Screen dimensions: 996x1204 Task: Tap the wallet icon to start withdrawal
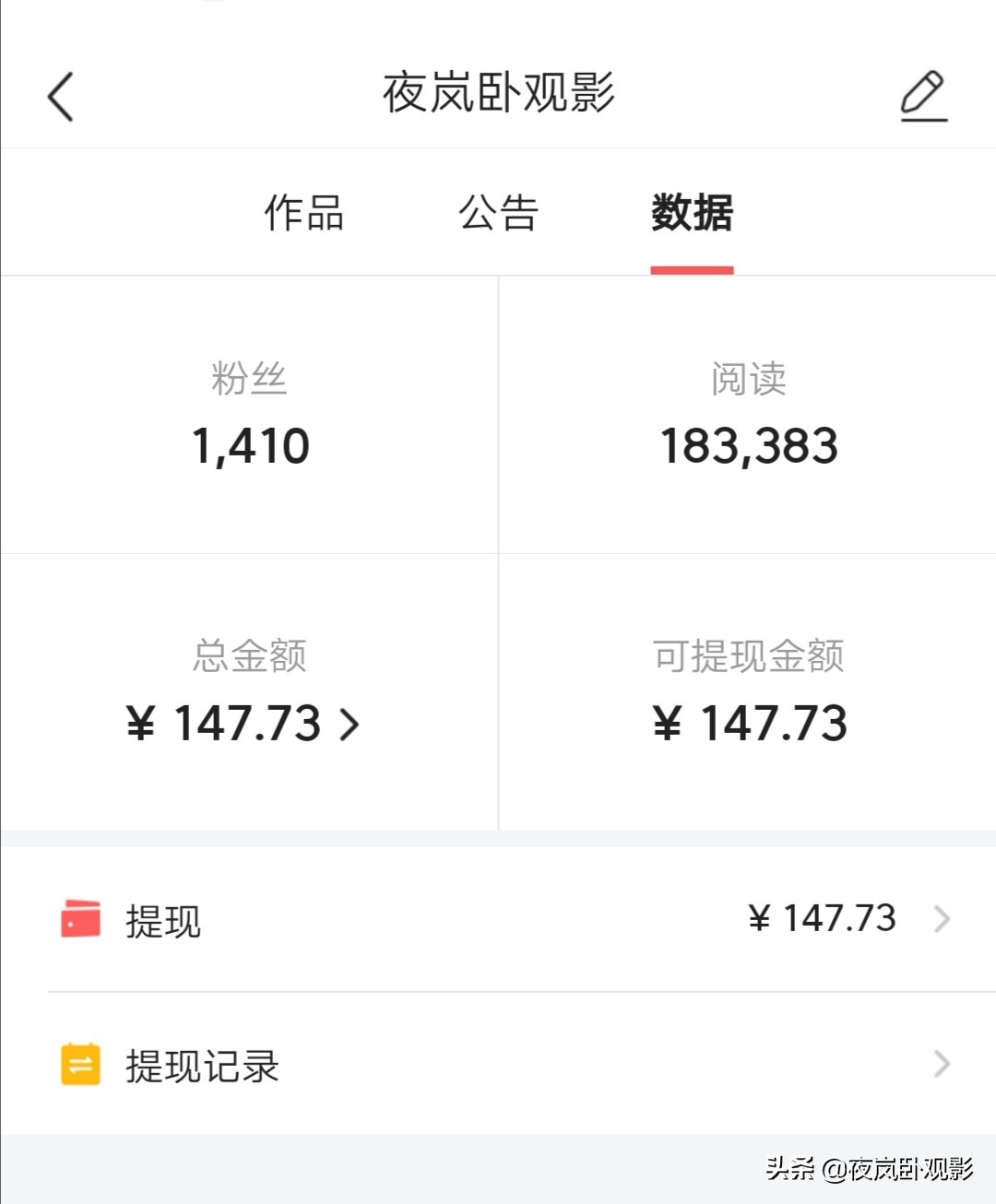tap(78, 919)
